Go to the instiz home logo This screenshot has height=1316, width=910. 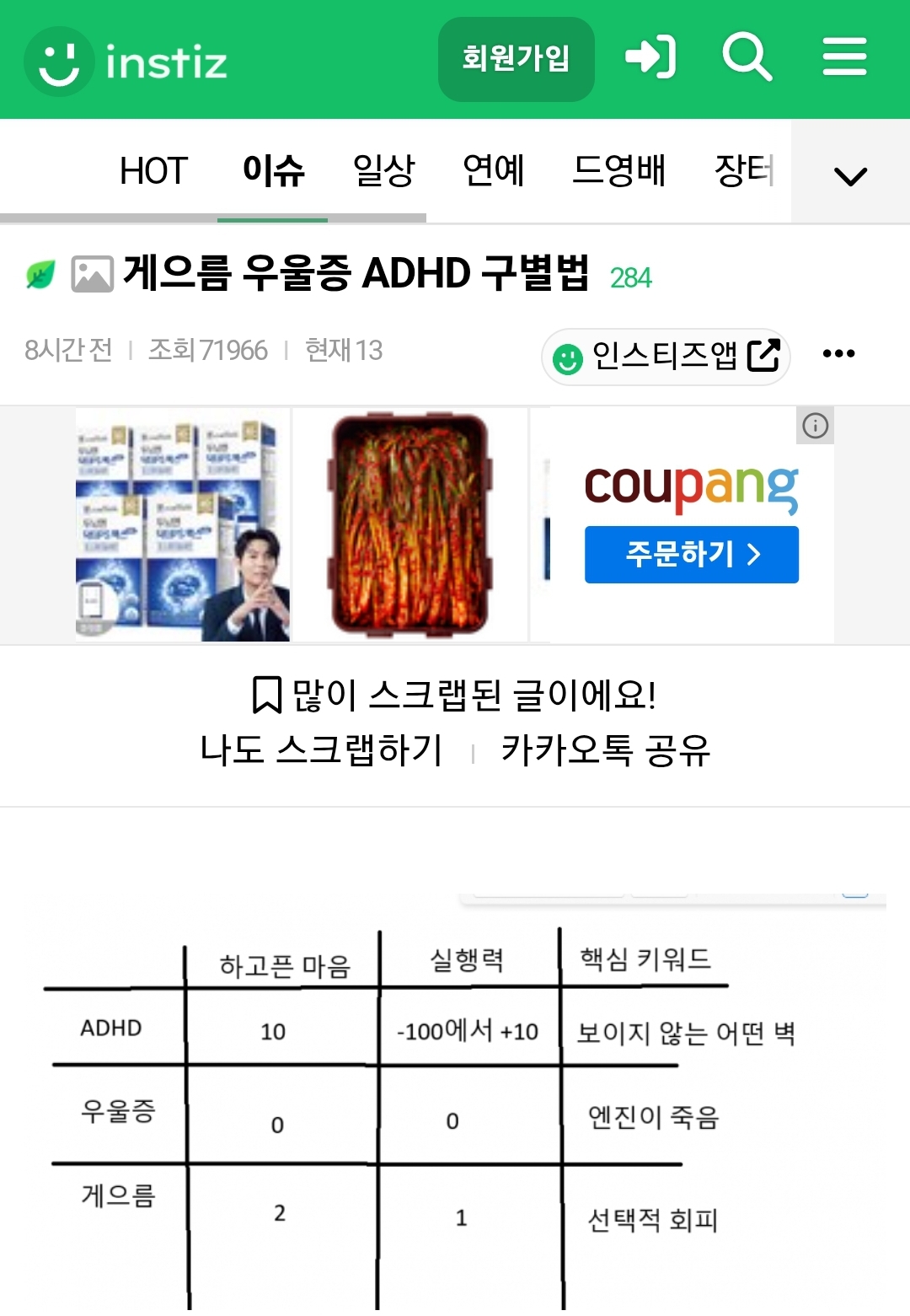pos(126,61)
